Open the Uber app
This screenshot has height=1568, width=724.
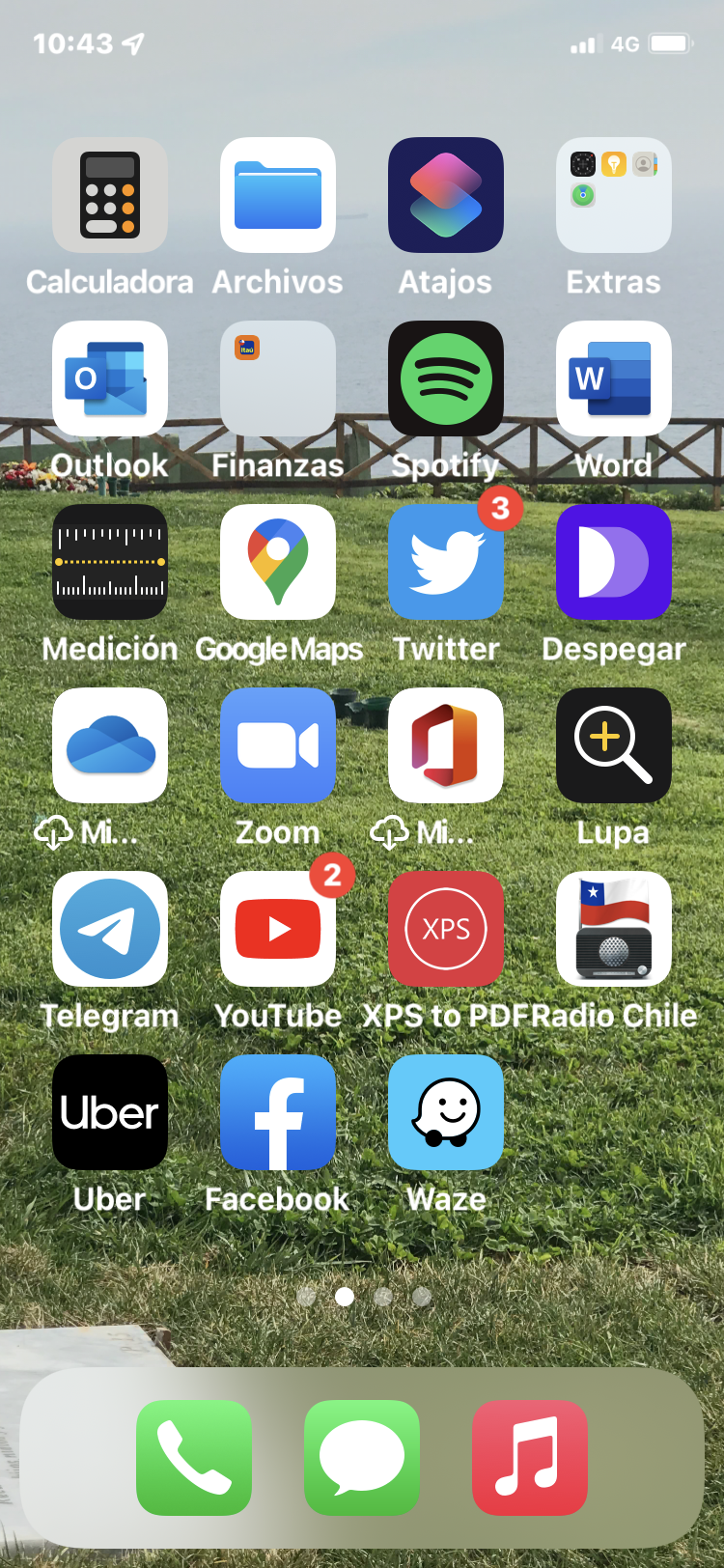coord(110,1112)
